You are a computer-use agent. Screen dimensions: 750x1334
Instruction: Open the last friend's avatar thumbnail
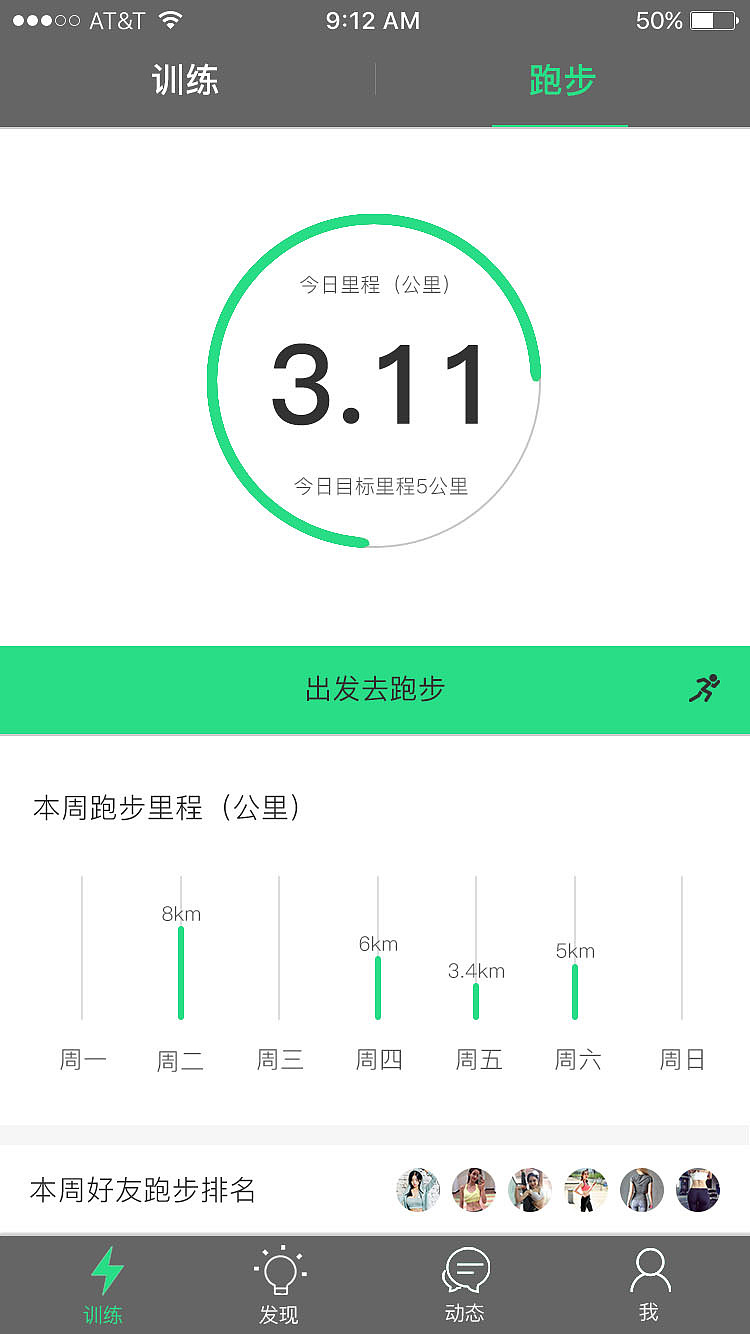click(697, 1190)
